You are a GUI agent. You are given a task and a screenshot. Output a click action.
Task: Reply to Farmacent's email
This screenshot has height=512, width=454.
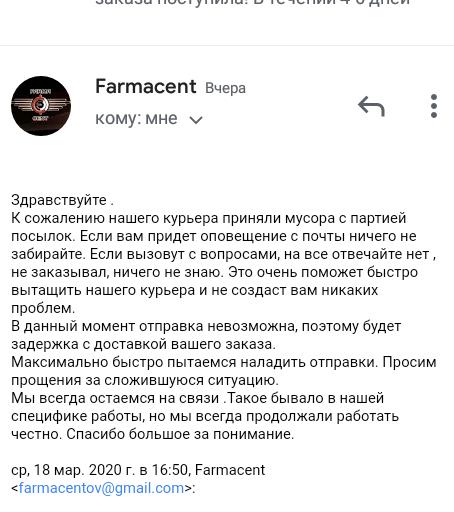tap(371, 106)
